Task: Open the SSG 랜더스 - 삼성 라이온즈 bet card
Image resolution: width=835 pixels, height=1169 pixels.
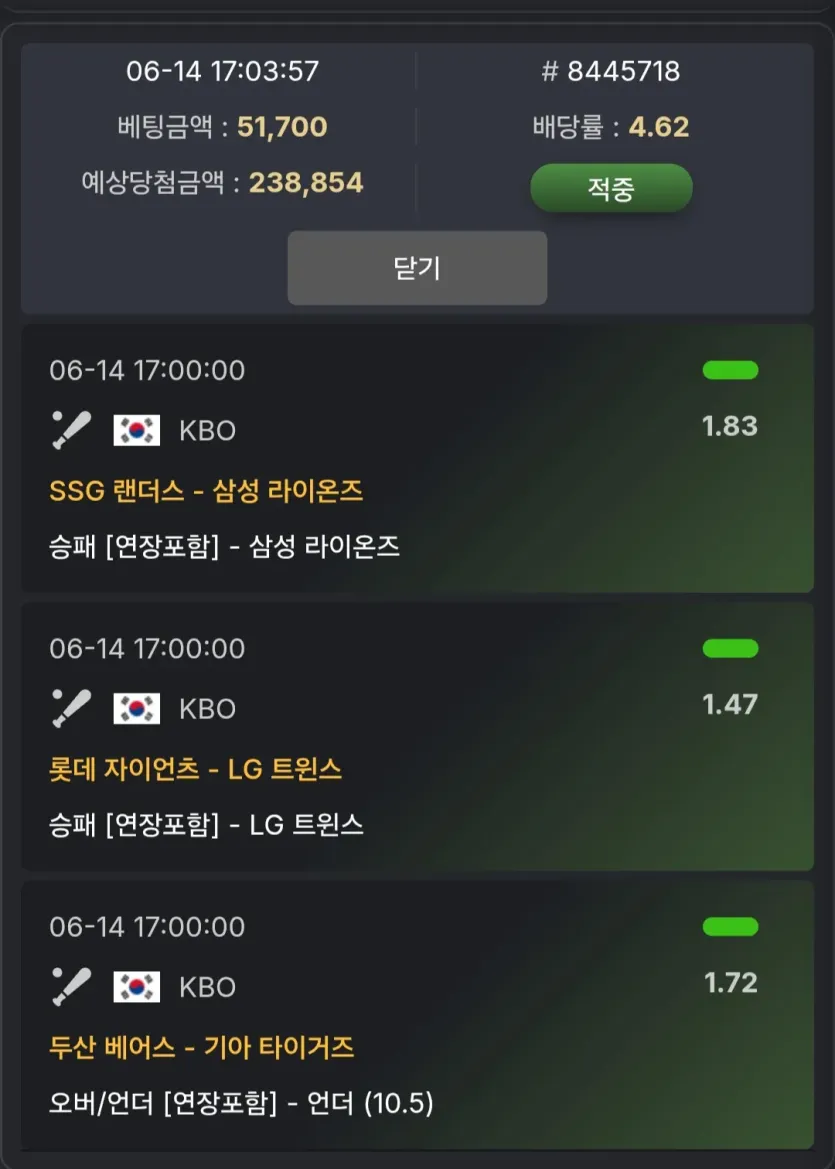Action: (417, 458)
